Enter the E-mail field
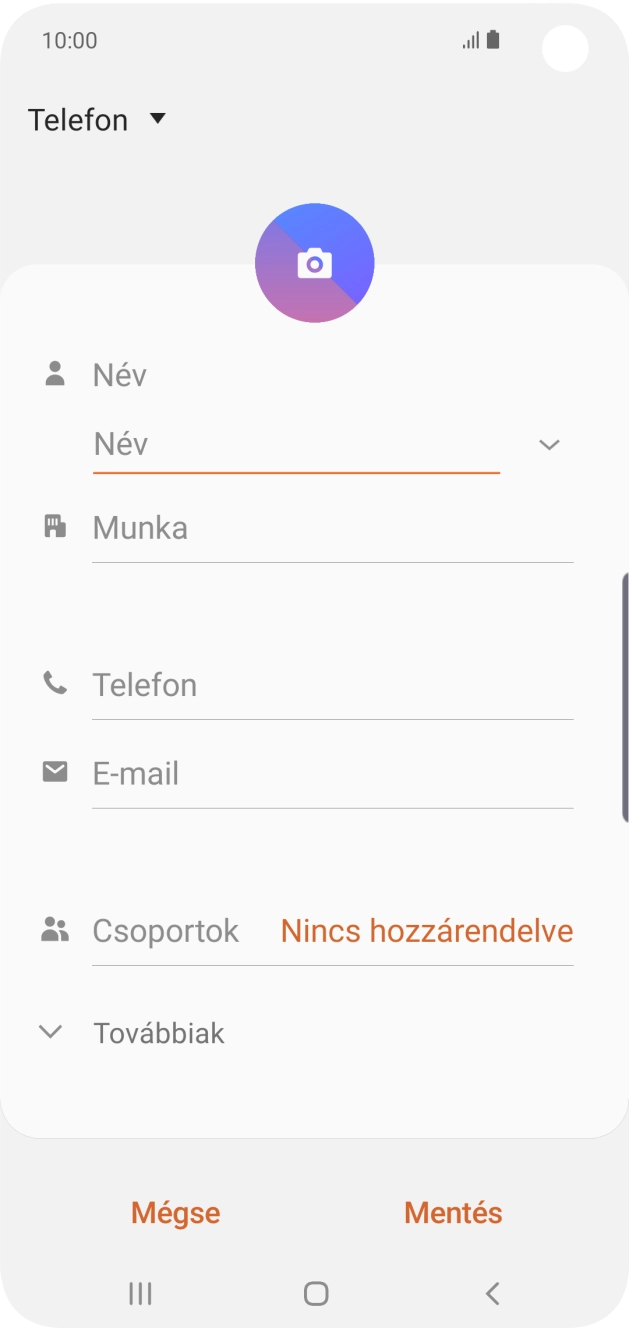This screenshot has height=1328, width=629. (x=331, y=773)
